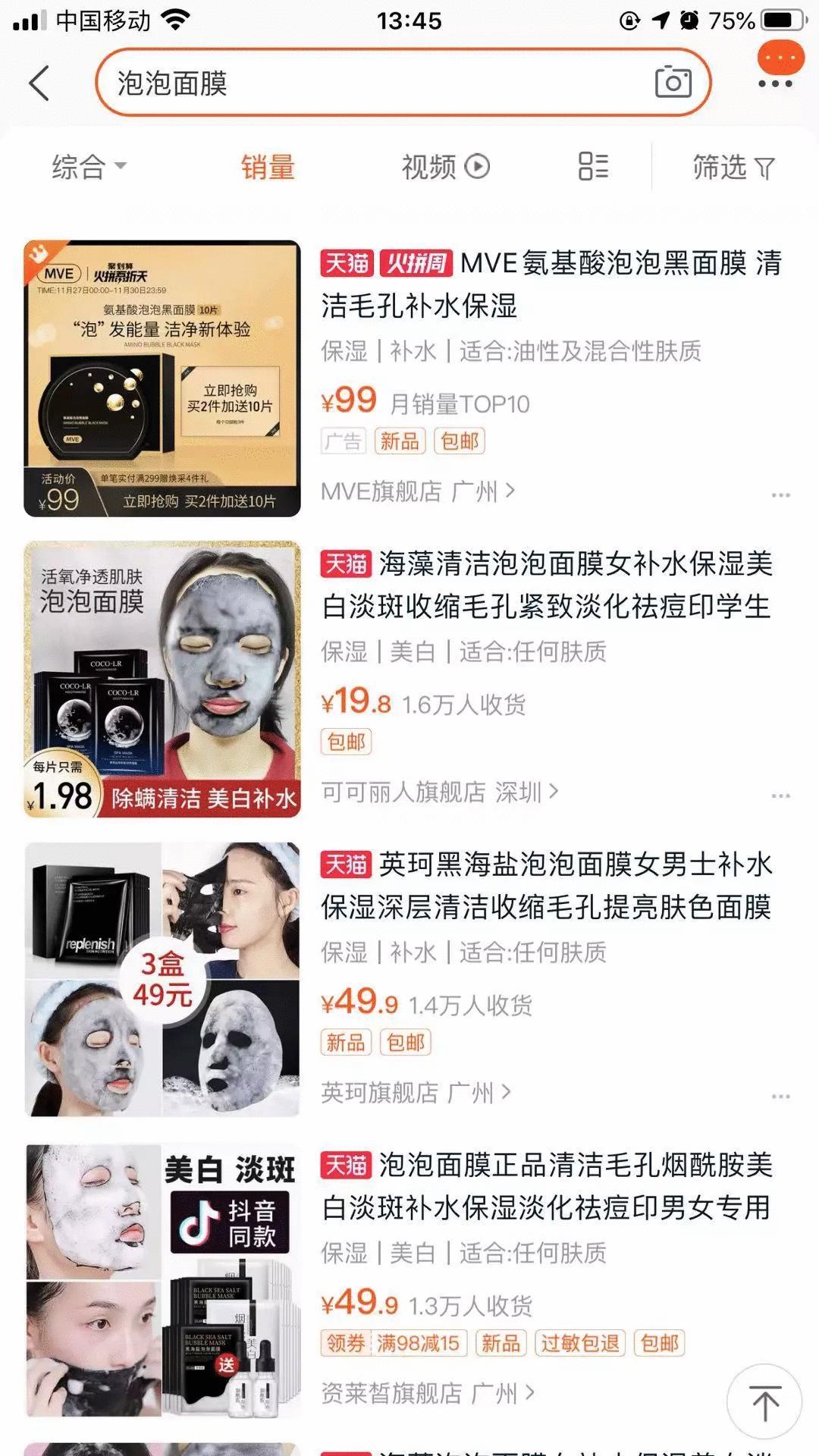Screen dimensions: 819x1456
Task: Expand 可可丽人旗舰店 store link chevron
Action: click(553, 793)
